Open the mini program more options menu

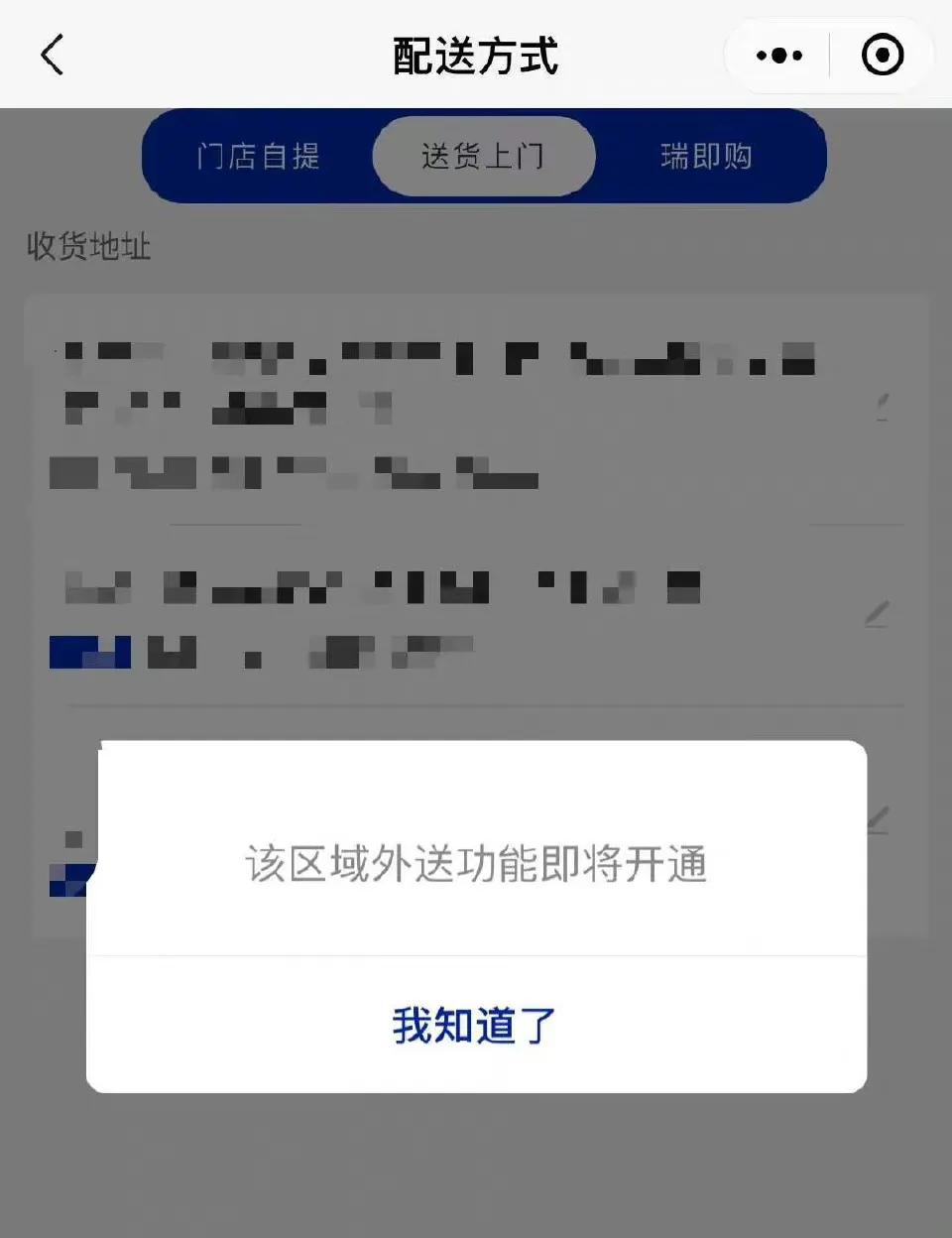pos(778,56)
